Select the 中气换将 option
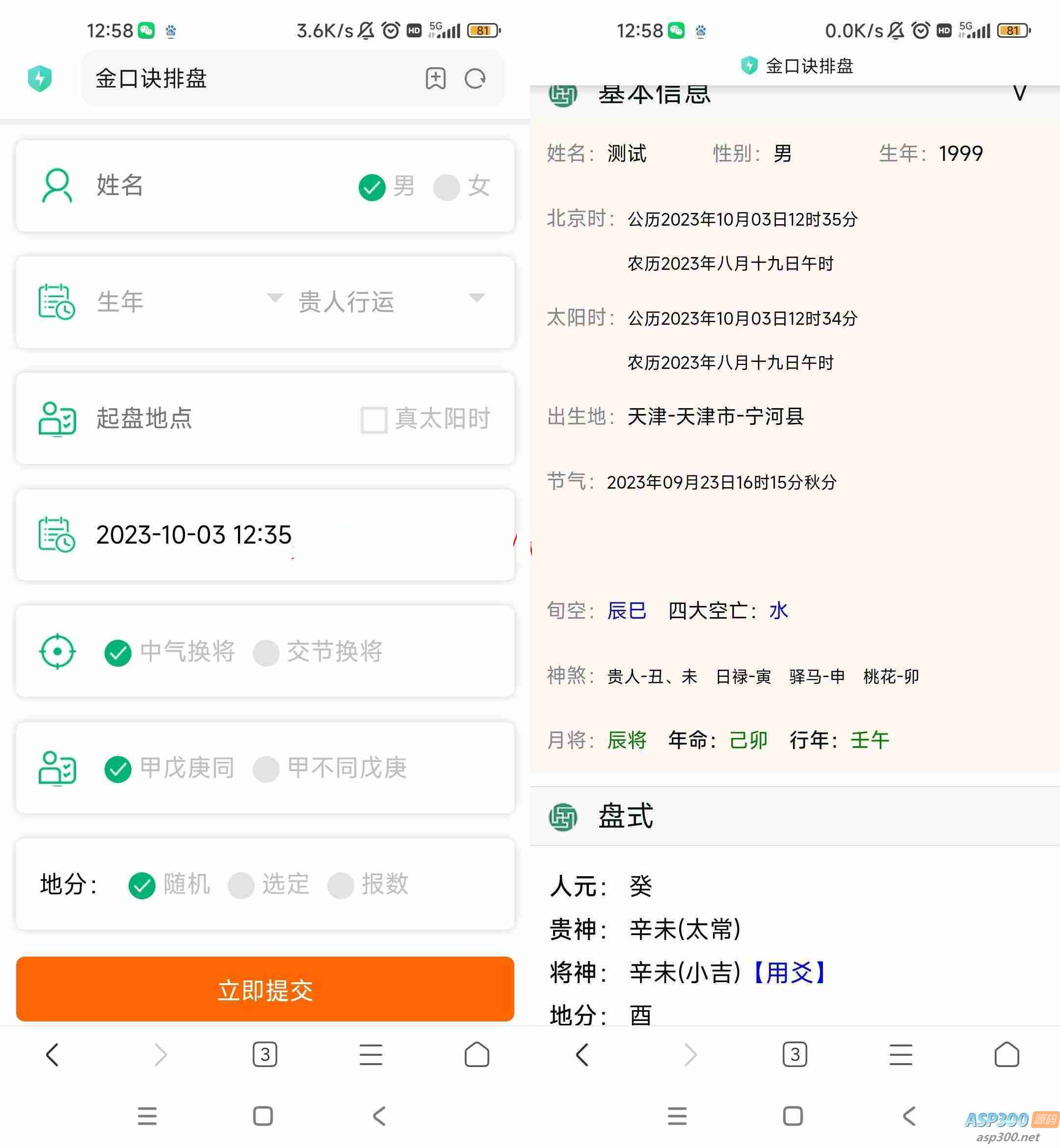This screenshot has width=1060, height=1148. pos(118,652)
